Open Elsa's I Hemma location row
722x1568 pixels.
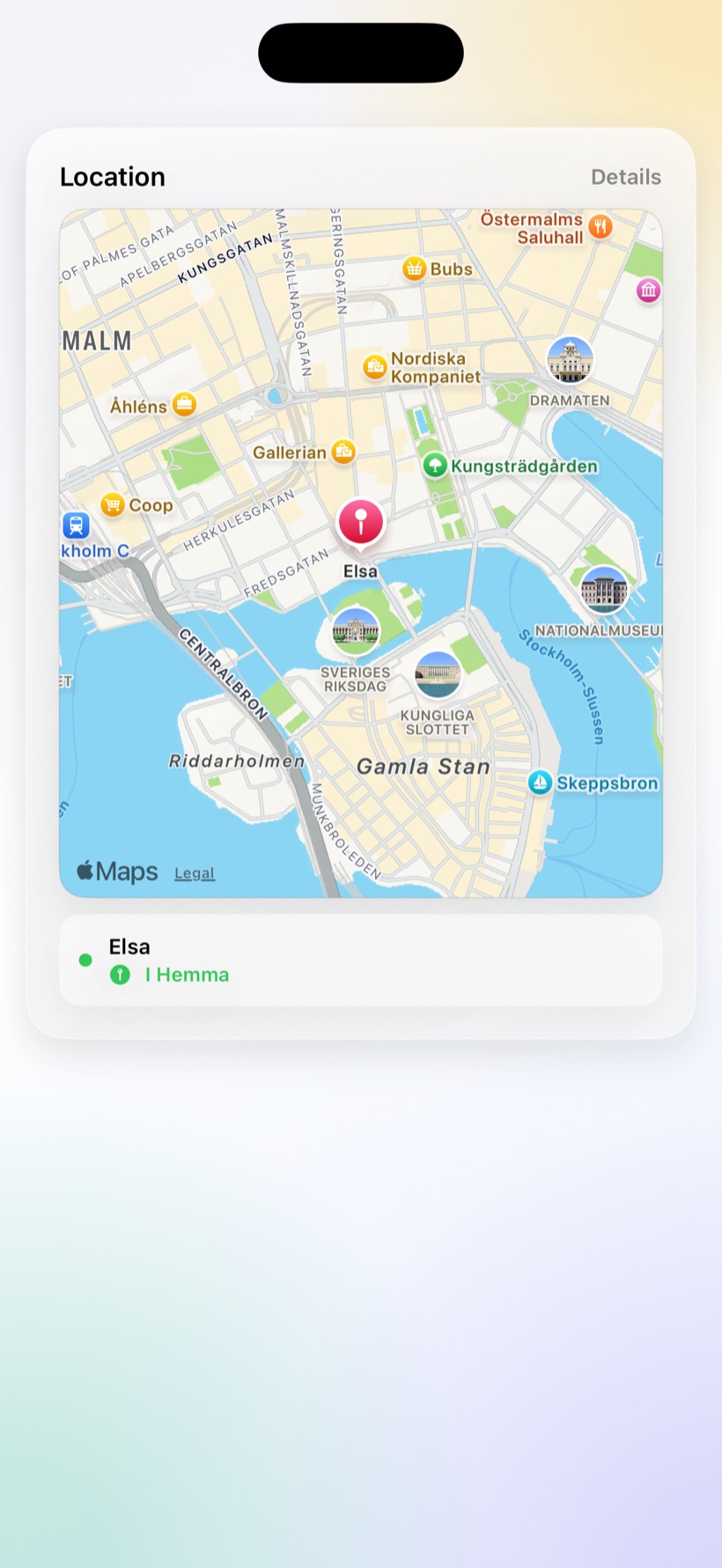tap(360, 961)
